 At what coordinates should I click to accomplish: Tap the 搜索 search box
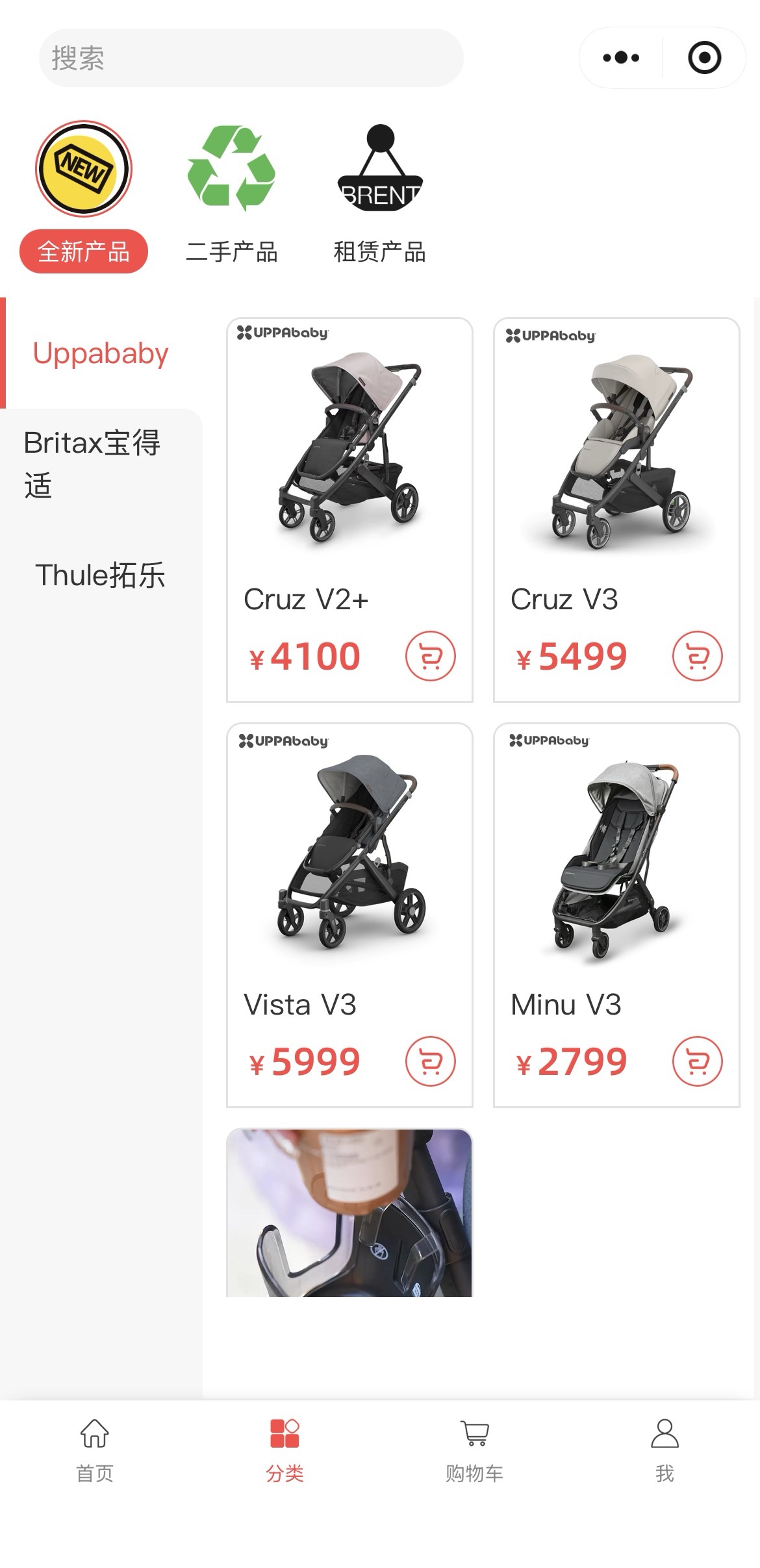pyautogui.click(x=251, y=58)
